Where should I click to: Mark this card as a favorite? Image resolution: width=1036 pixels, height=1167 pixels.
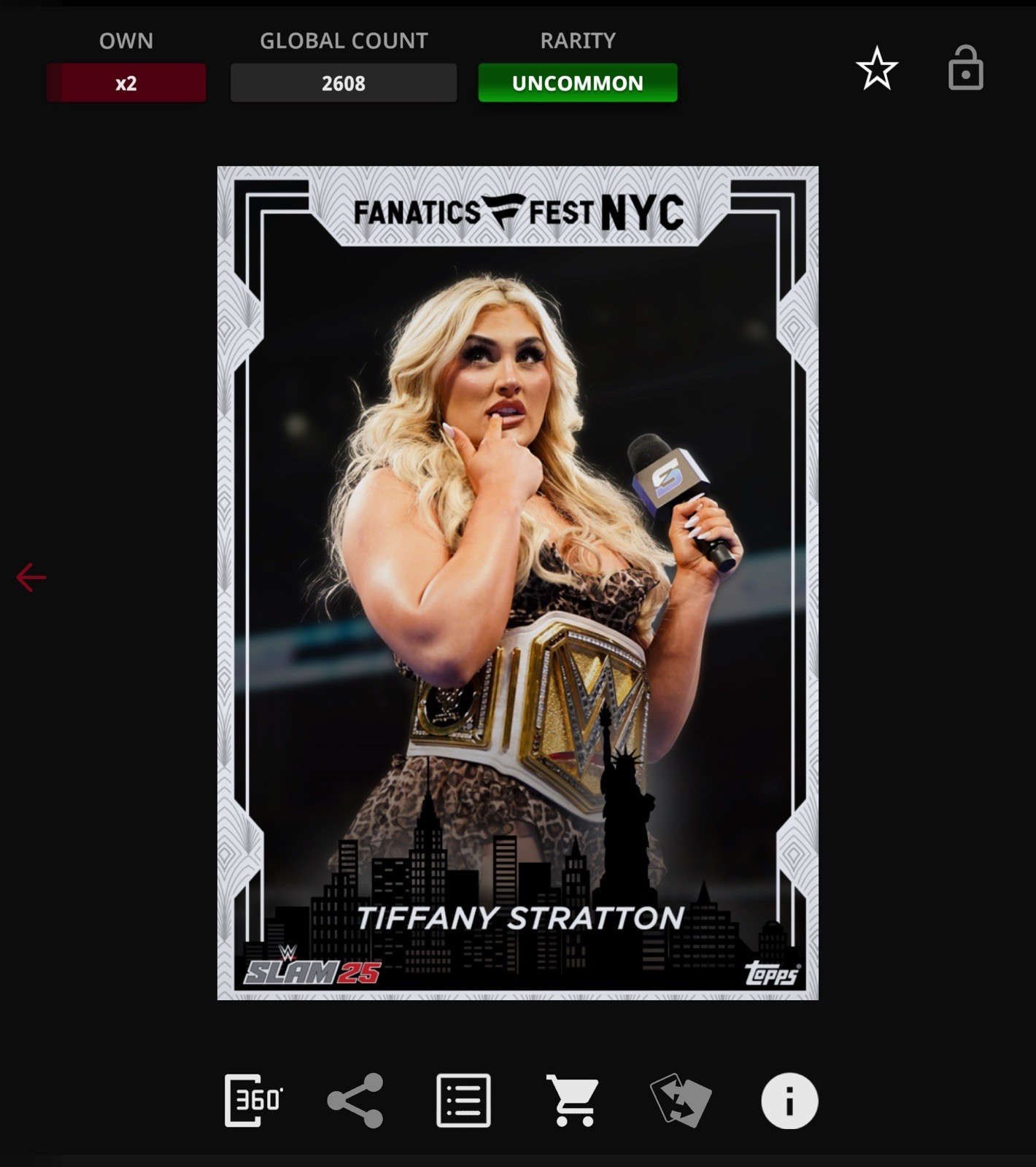coord(877,69)
